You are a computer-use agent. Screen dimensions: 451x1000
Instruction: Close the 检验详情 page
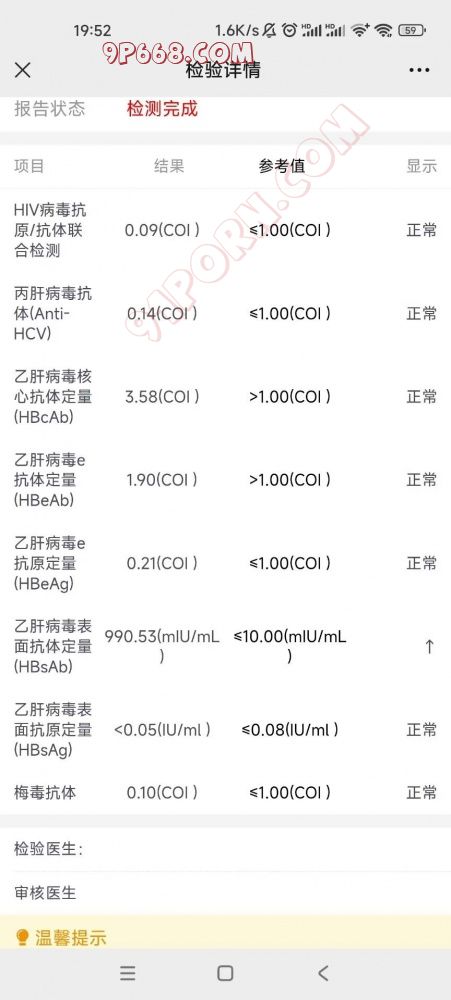(x=22, y=70)
